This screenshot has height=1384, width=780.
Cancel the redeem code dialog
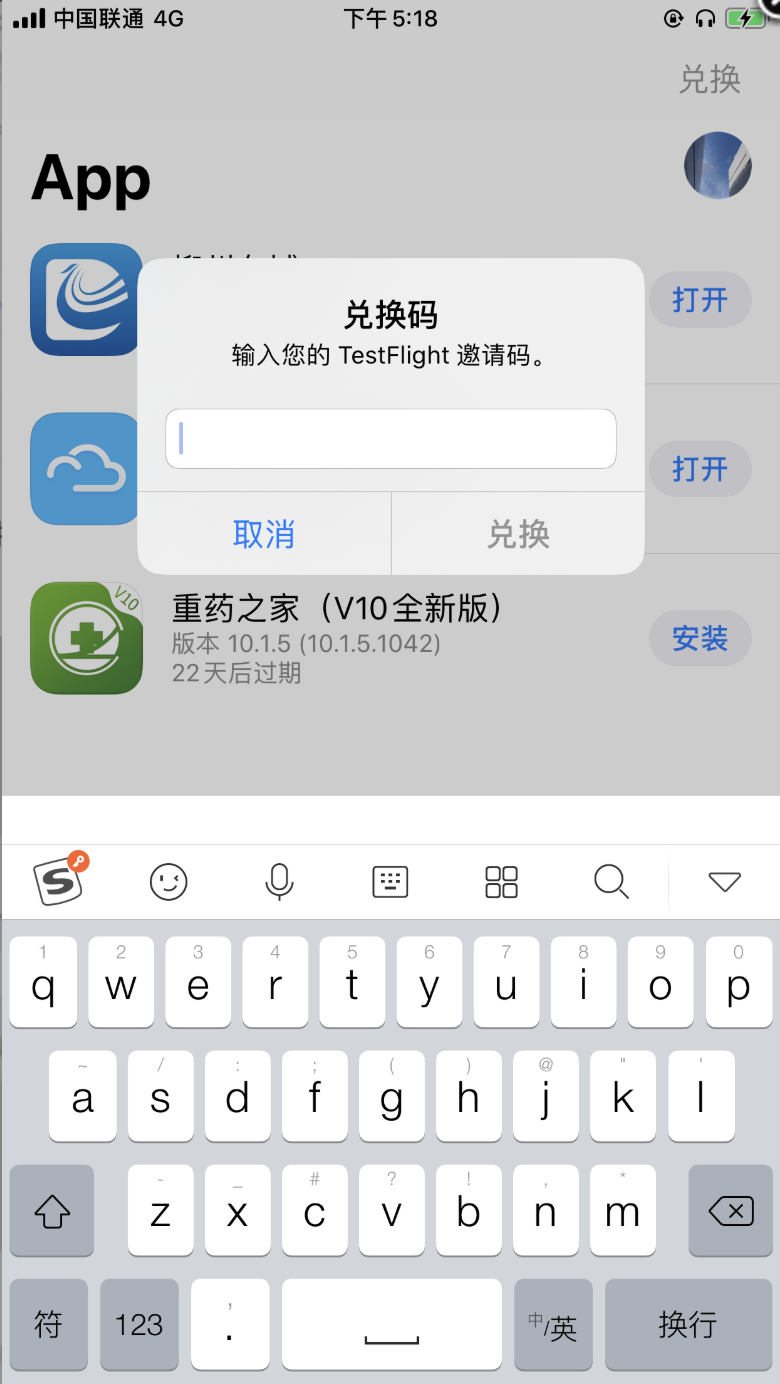click(264, 534)
